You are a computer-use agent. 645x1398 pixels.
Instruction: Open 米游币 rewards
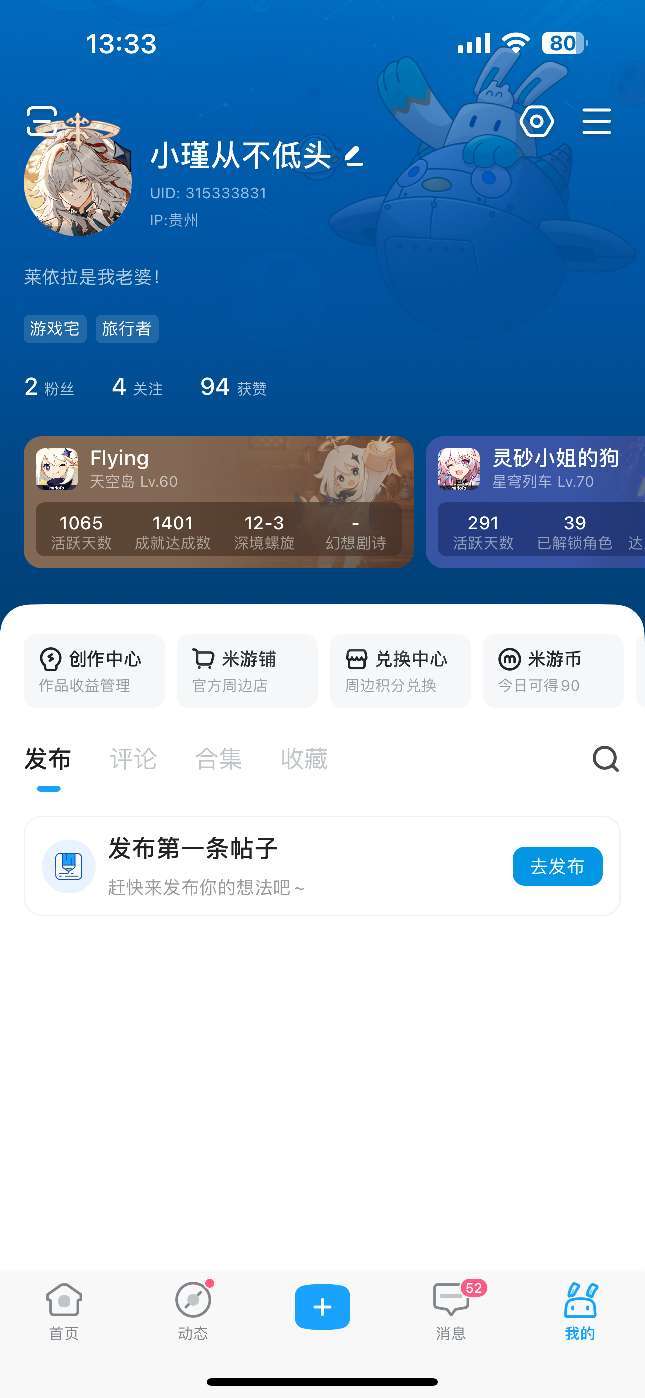point(553,671)
